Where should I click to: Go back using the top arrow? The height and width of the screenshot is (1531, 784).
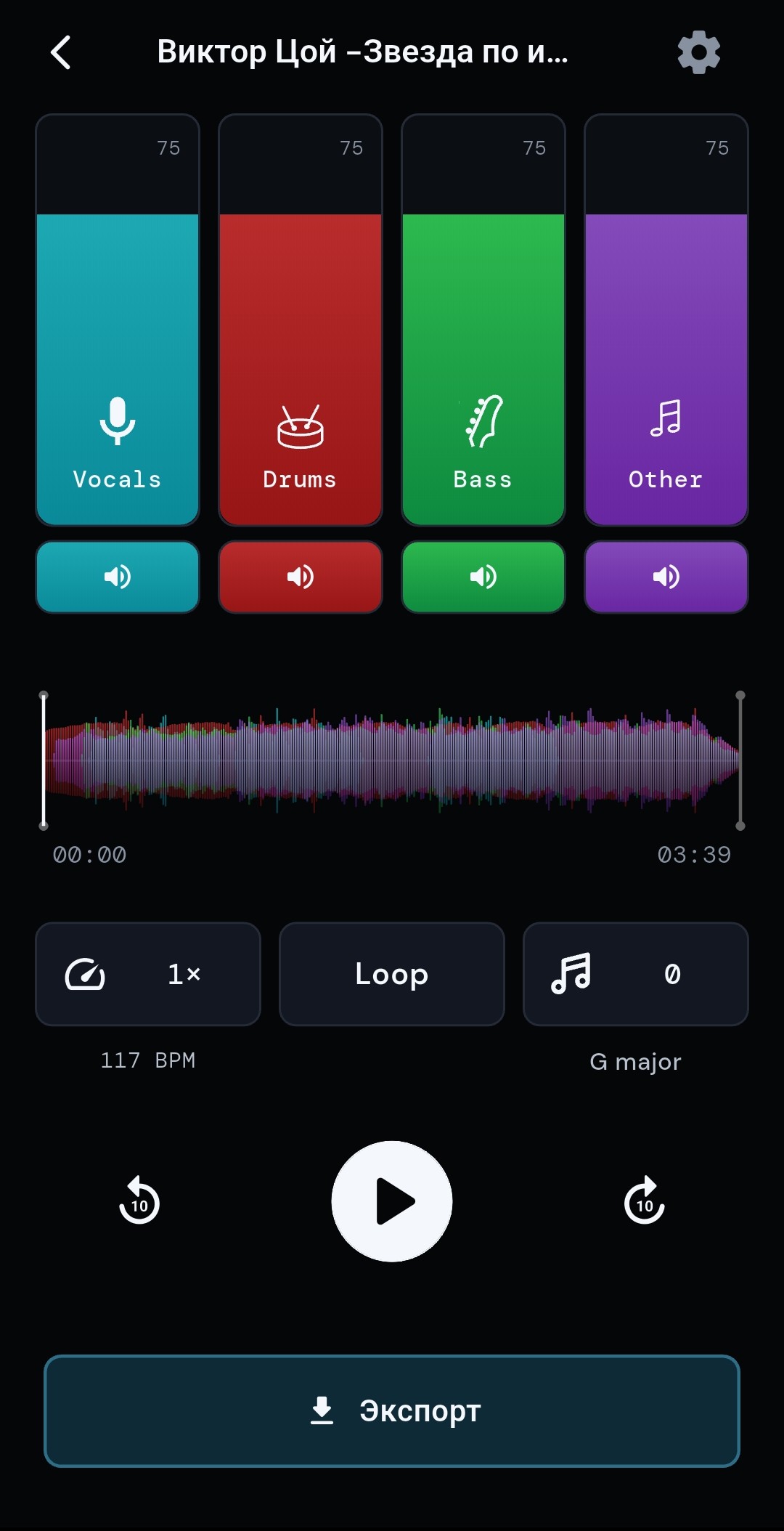61,52
